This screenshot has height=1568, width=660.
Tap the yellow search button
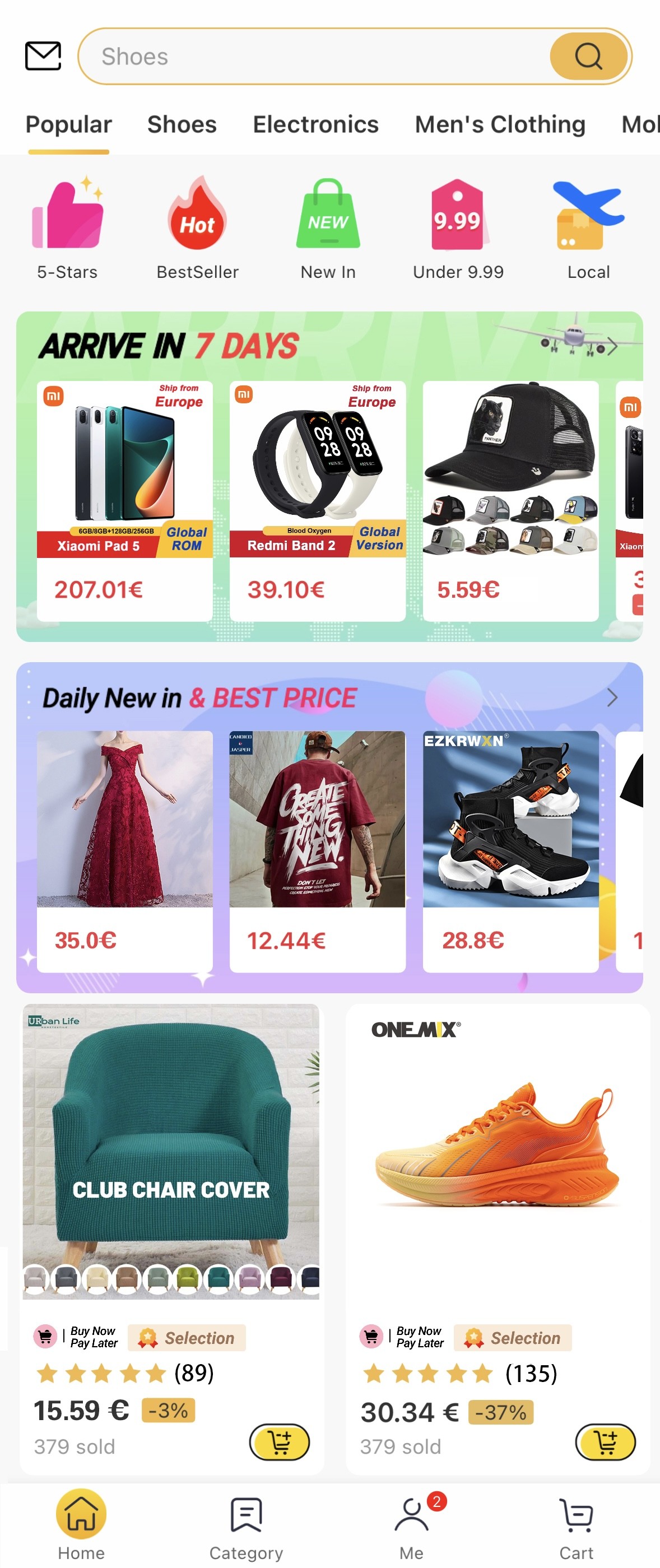588,57
